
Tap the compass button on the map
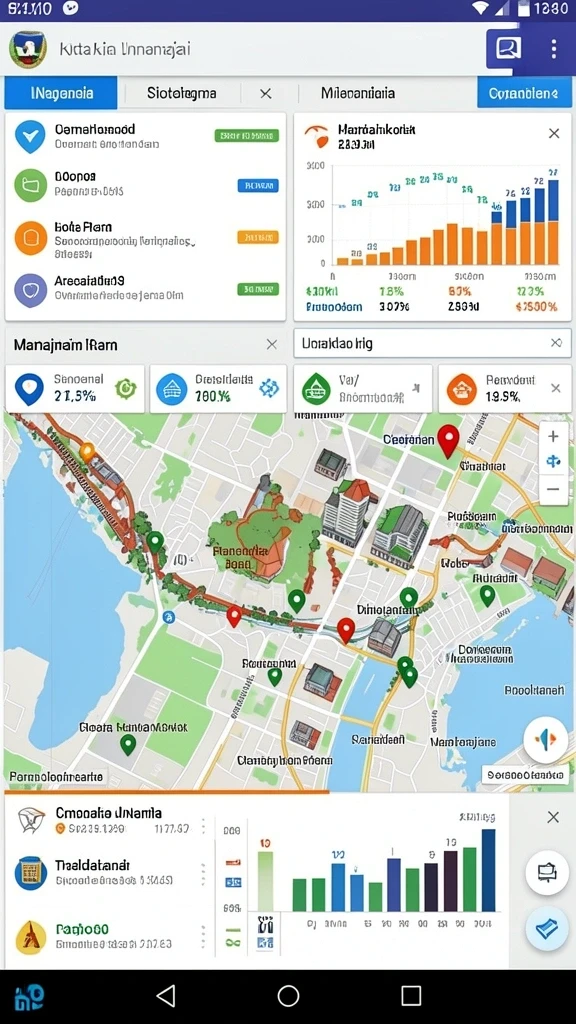545,739
